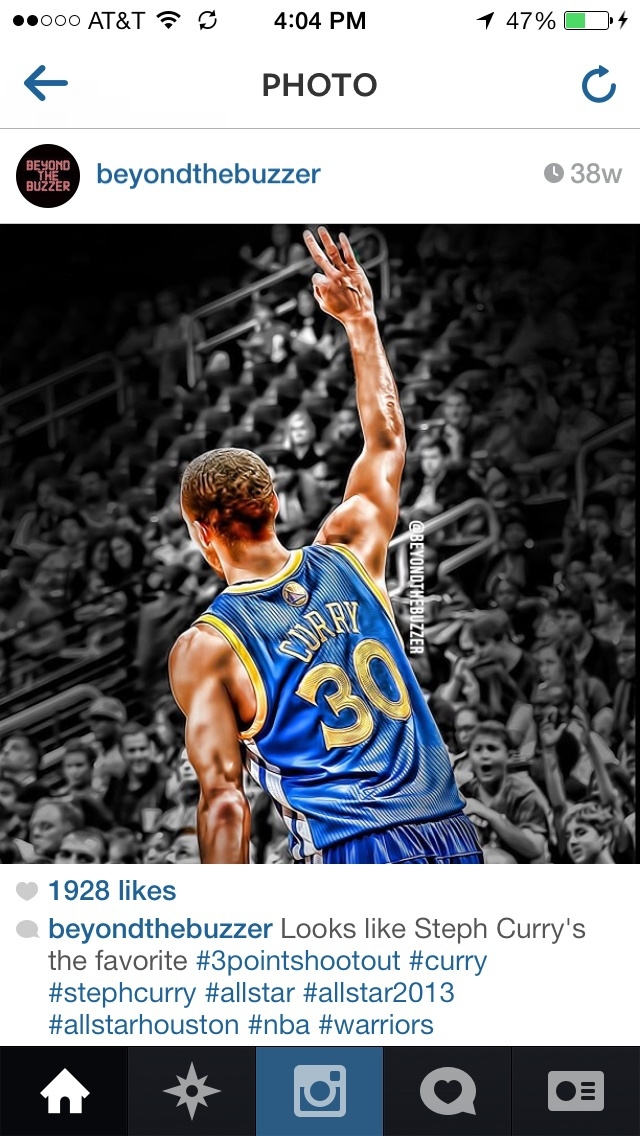Viewport: 640px width, 1136px height.
Task: Refresh the photo page
Action: (598, 86)
